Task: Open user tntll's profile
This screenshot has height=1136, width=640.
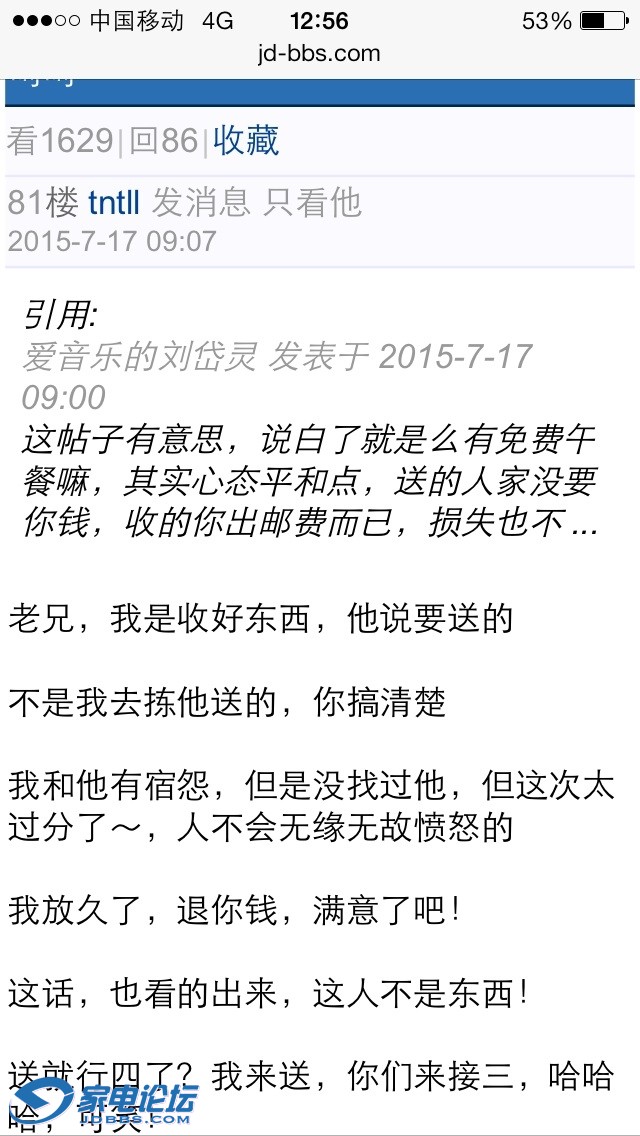Action: click(114, 203)
